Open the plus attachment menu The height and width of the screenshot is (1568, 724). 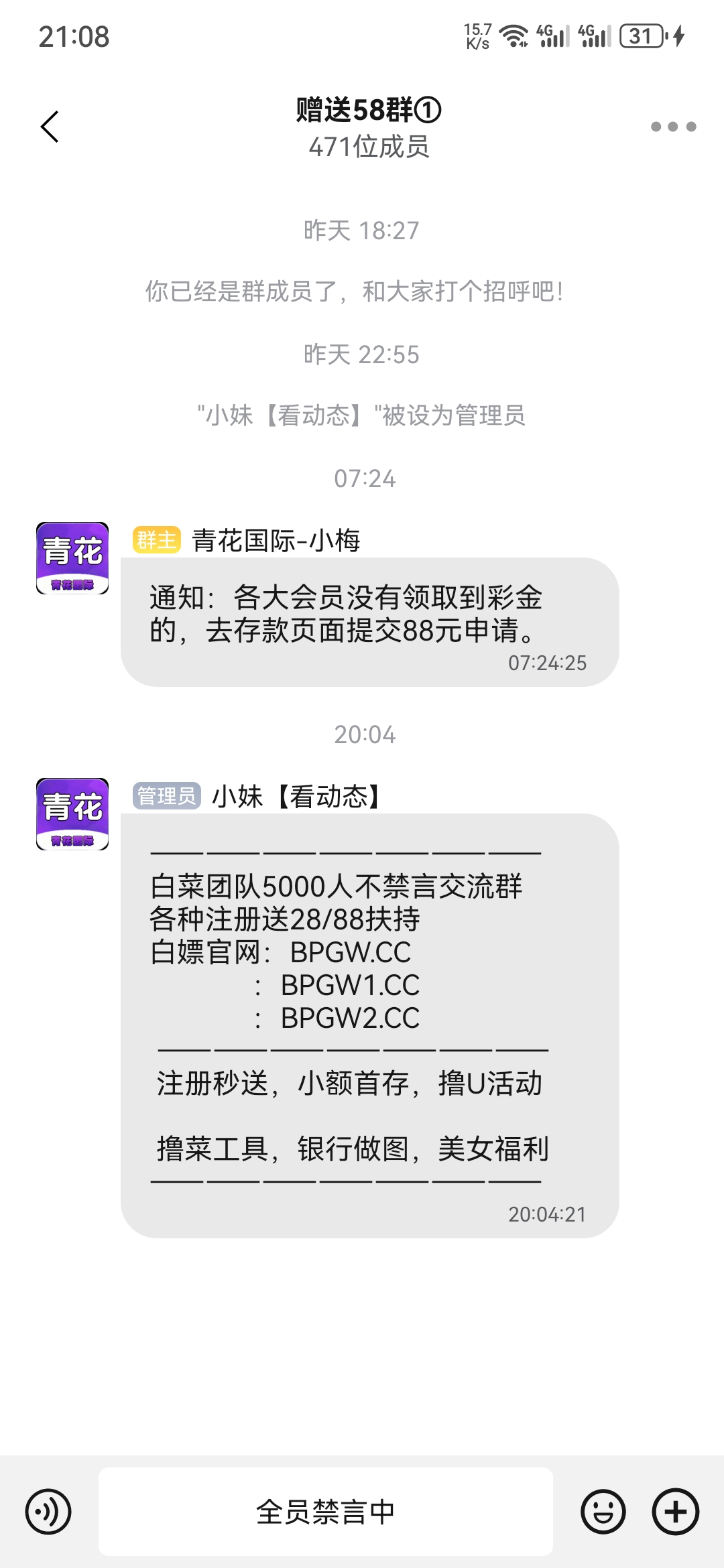coord(676,1512)
